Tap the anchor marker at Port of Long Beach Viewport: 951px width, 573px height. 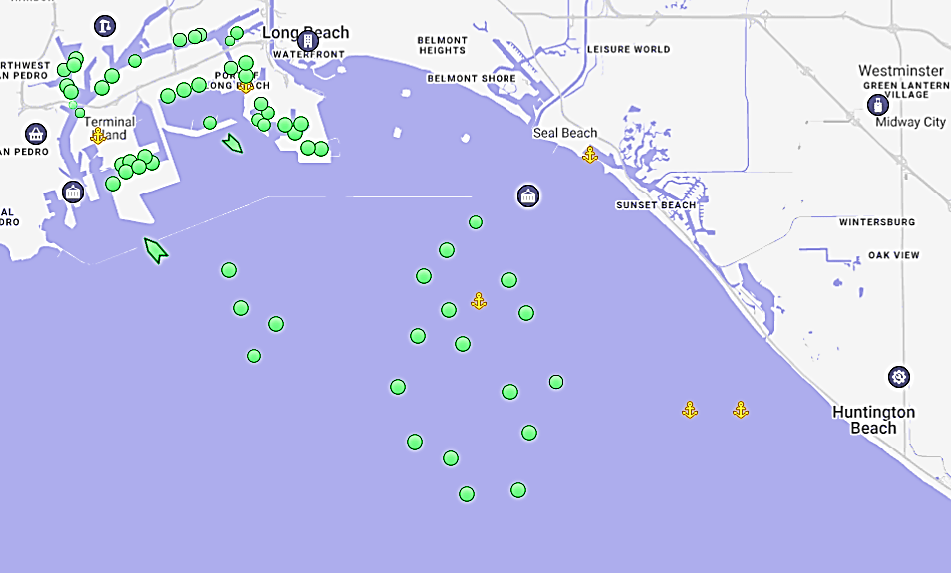(x=246, y=86)
